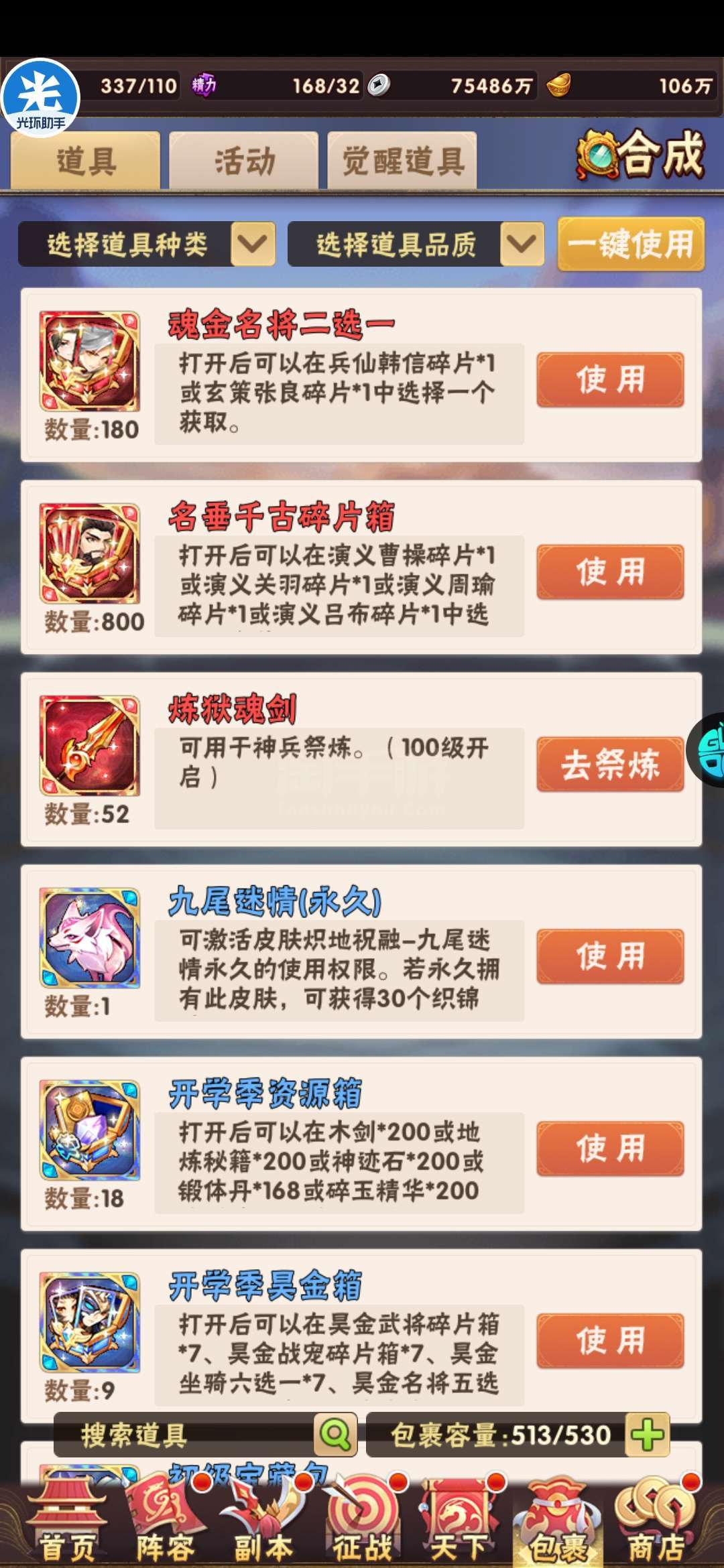Expand bag capacity with the plus button

648,1435
